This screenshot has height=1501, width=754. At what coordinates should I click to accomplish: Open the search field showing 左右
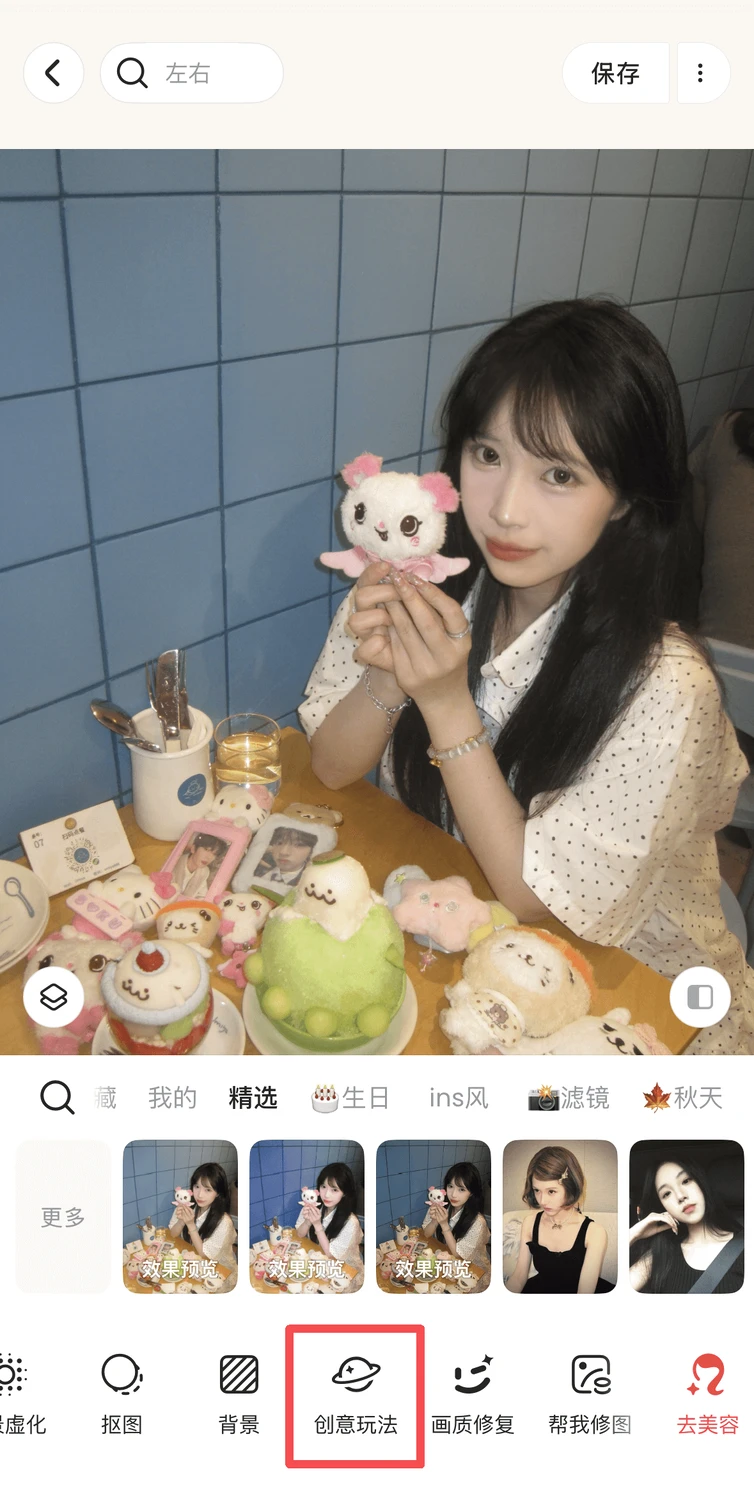pos(192,73)
